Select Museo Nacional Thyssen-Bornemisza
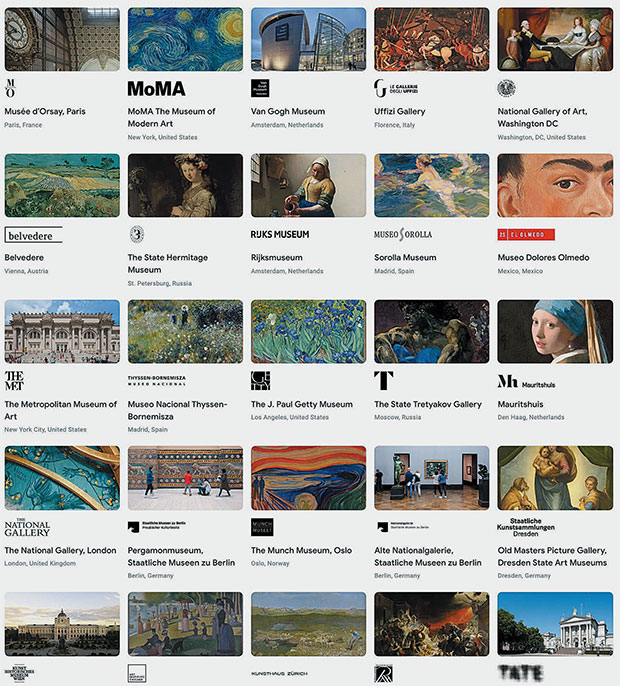 pos(185,331)
